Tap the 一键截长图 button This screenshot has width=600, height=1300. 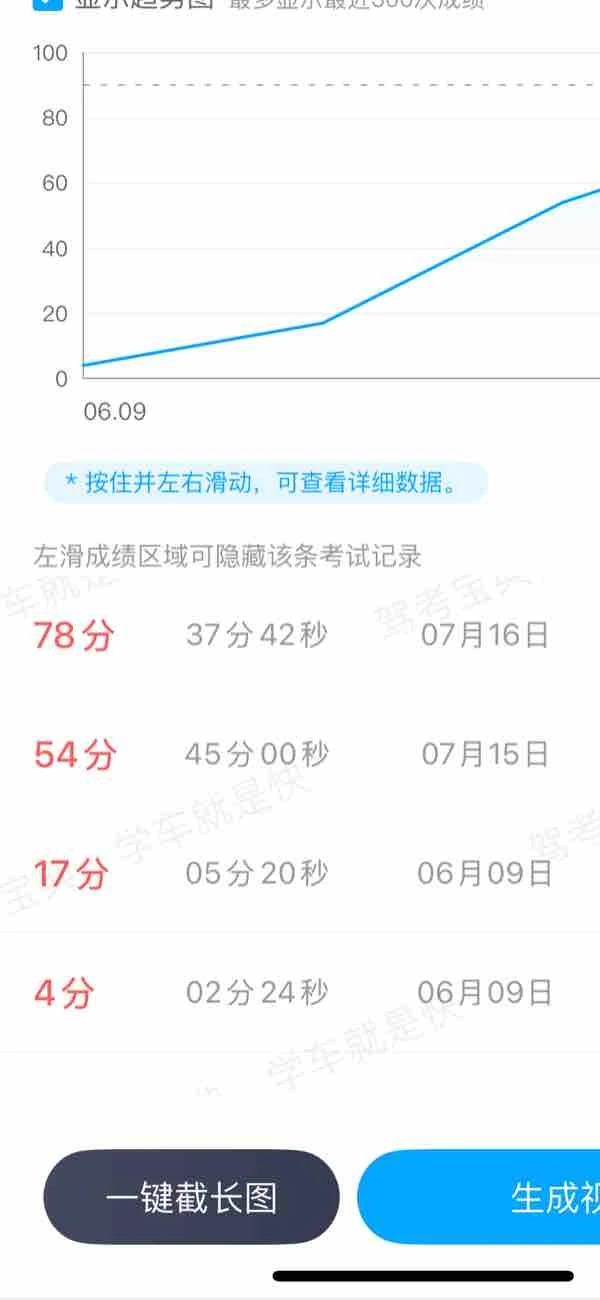click(191, 1197)
